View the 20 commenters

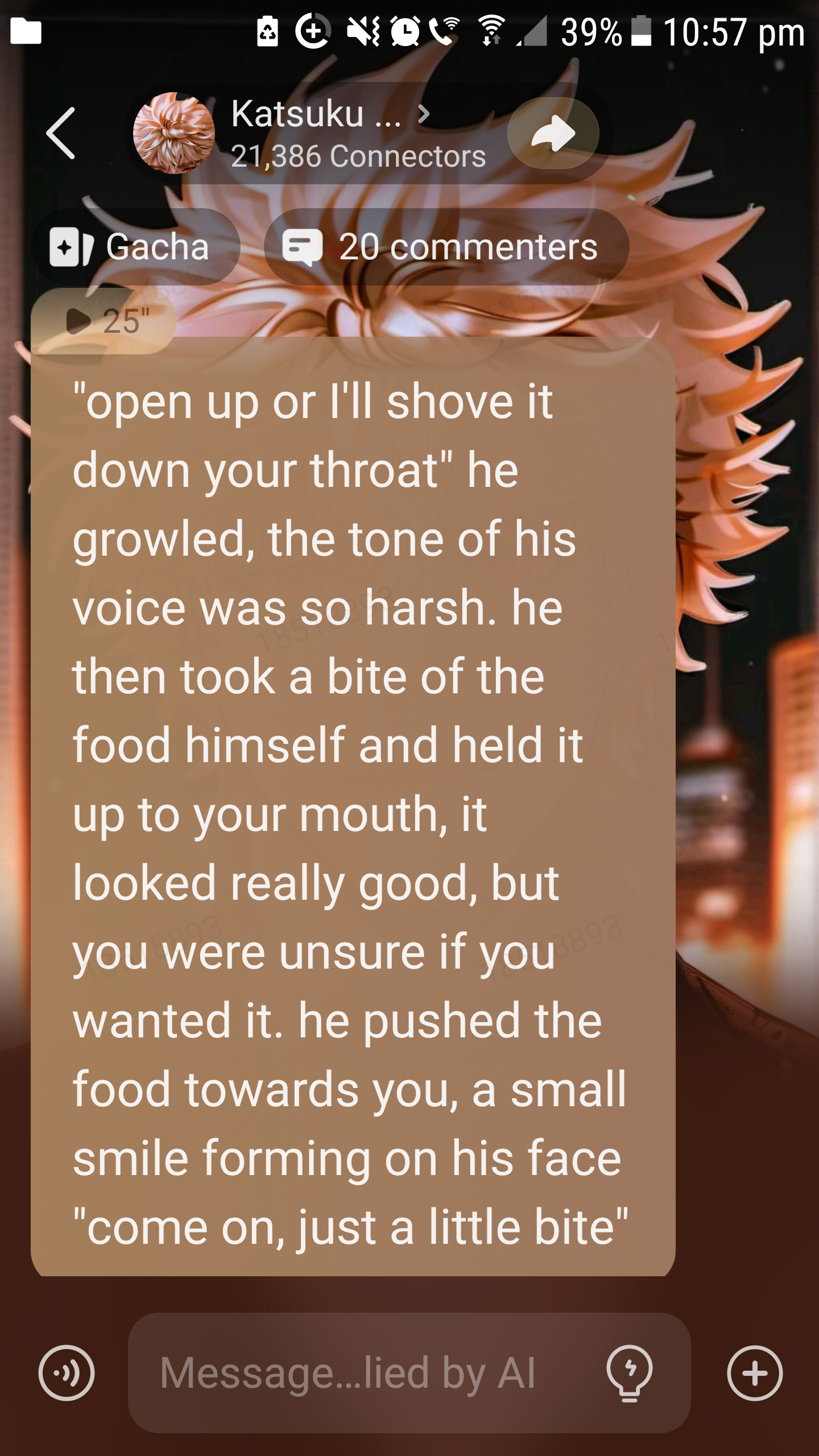point(446,247)
